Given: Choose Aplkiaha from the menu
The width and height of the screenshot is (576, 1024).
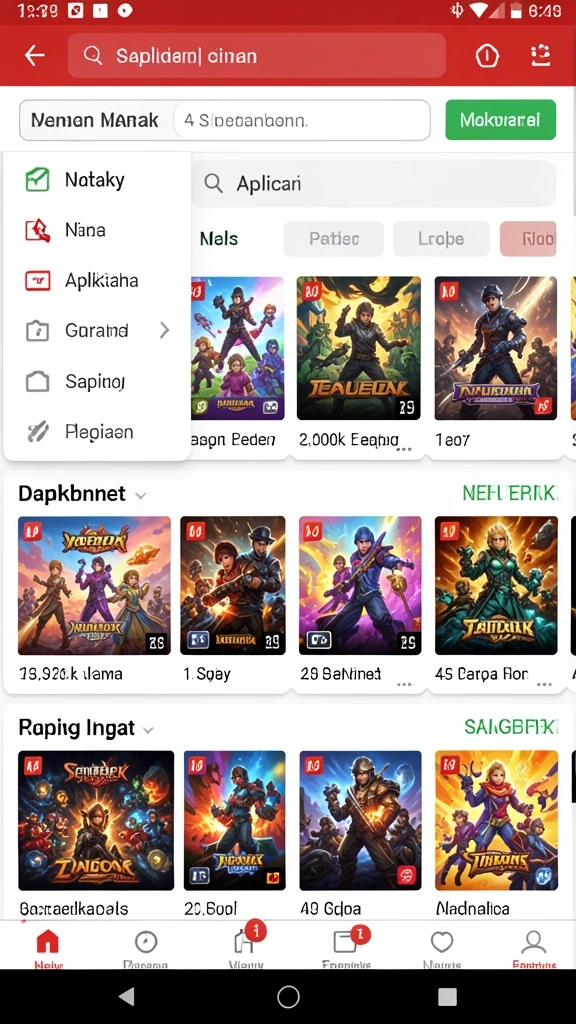Looking at the screenshot, I should (97, 280).
